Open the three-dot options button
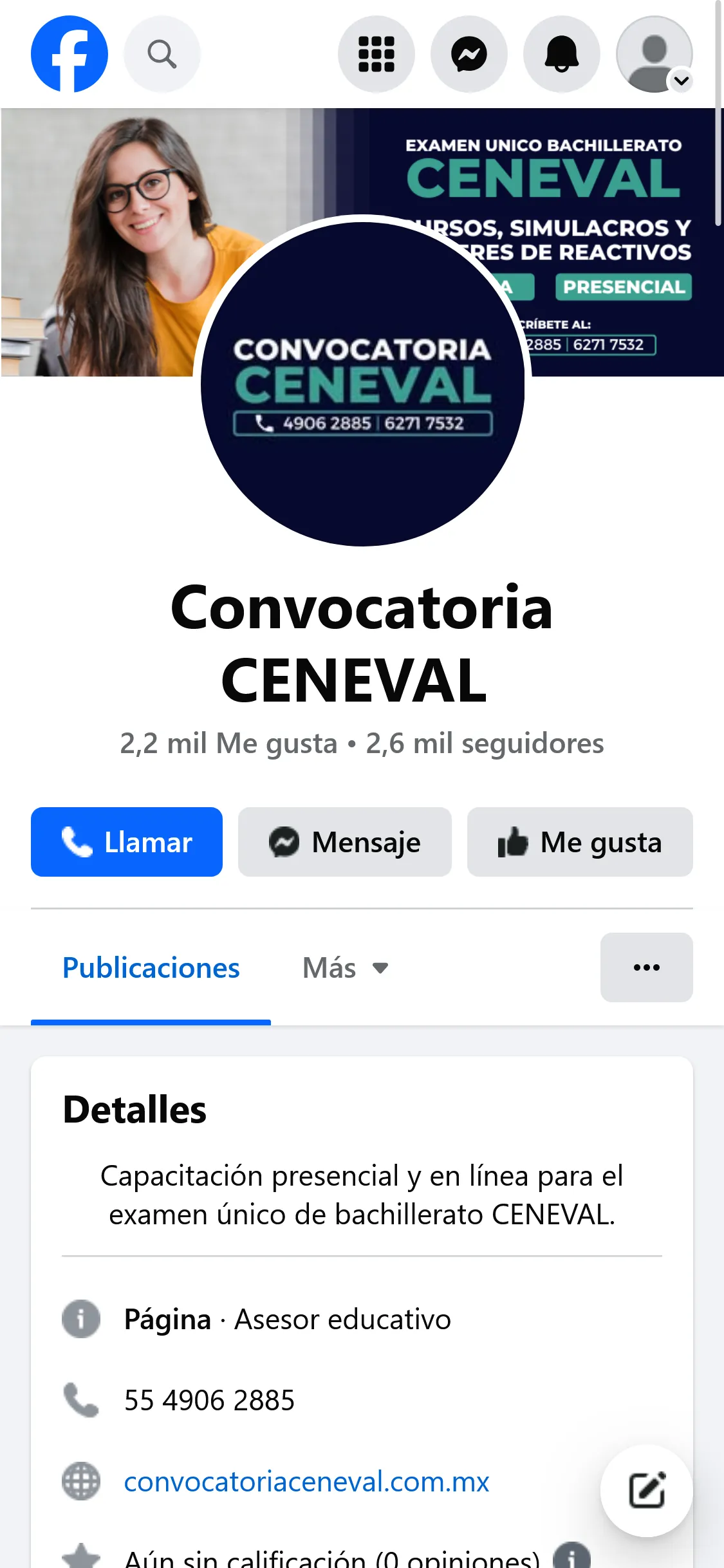Screen dimensions: 724x1568 pyautogui.click(x=647, y=967)
